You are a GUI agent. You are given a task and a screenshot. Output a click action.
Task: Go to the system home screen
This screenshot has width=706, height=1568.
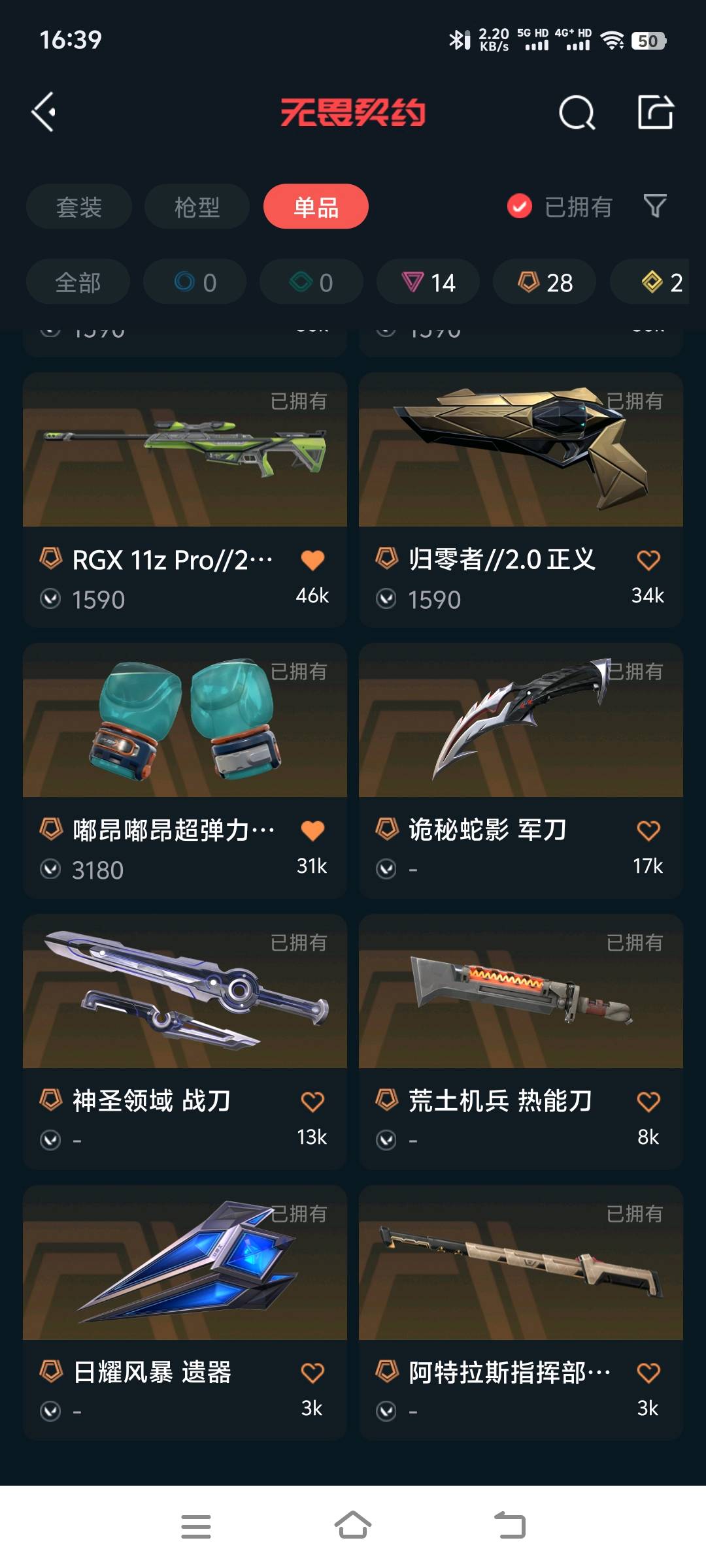click(x=353, y=1526)
